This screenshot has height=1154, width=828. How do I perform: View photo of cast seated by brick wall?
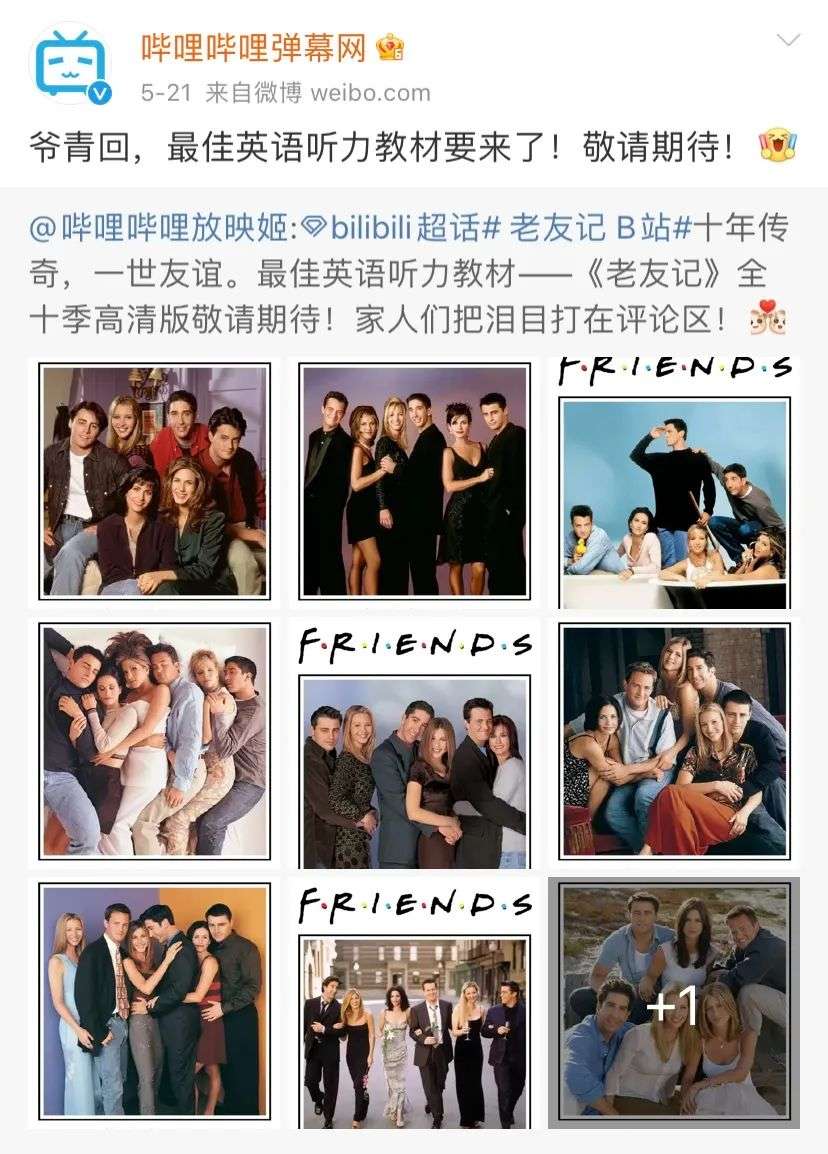tap(673, 742)
